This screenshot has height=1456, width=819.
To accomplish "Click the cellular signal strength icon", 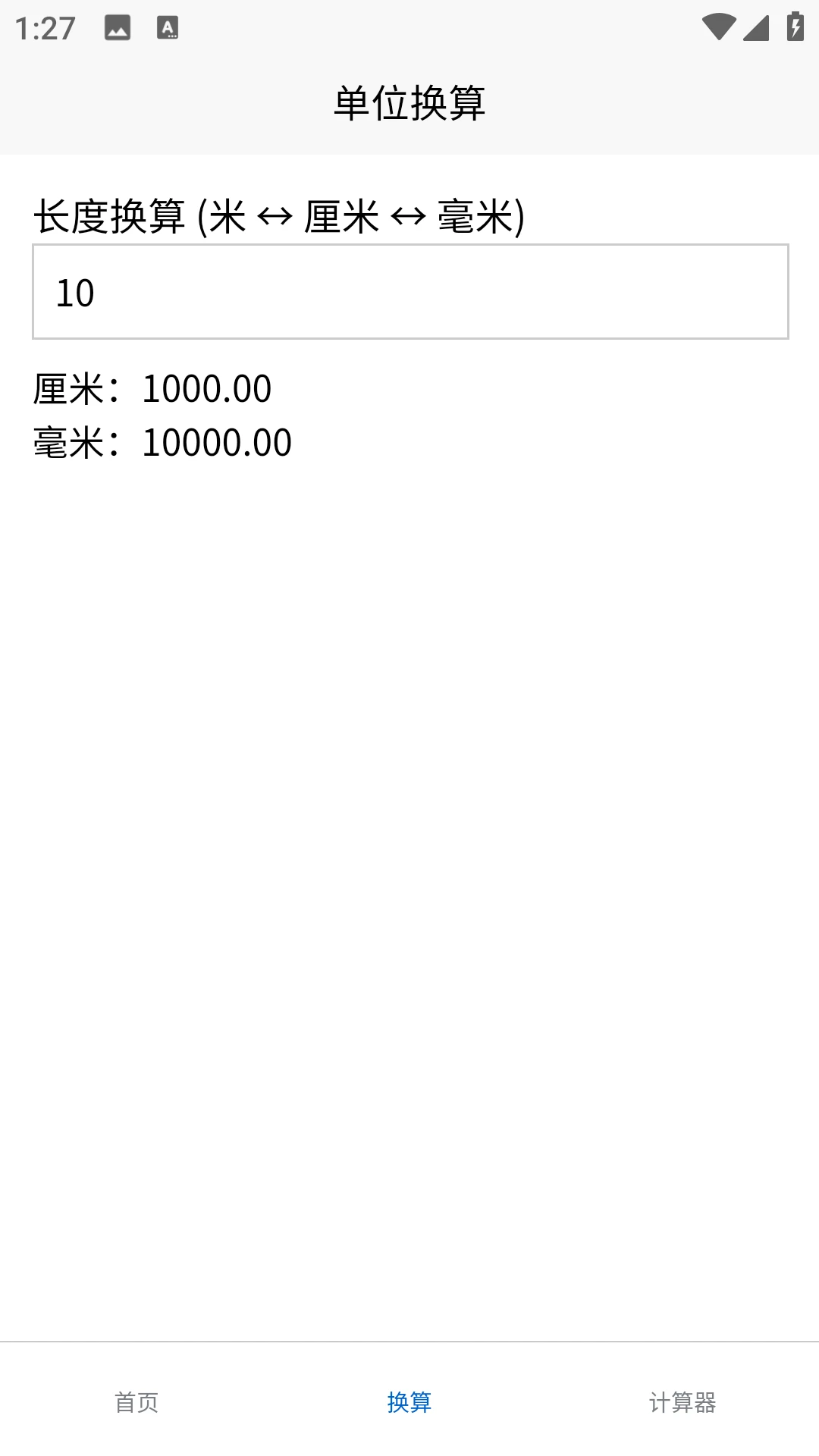I will pos(757,26).
